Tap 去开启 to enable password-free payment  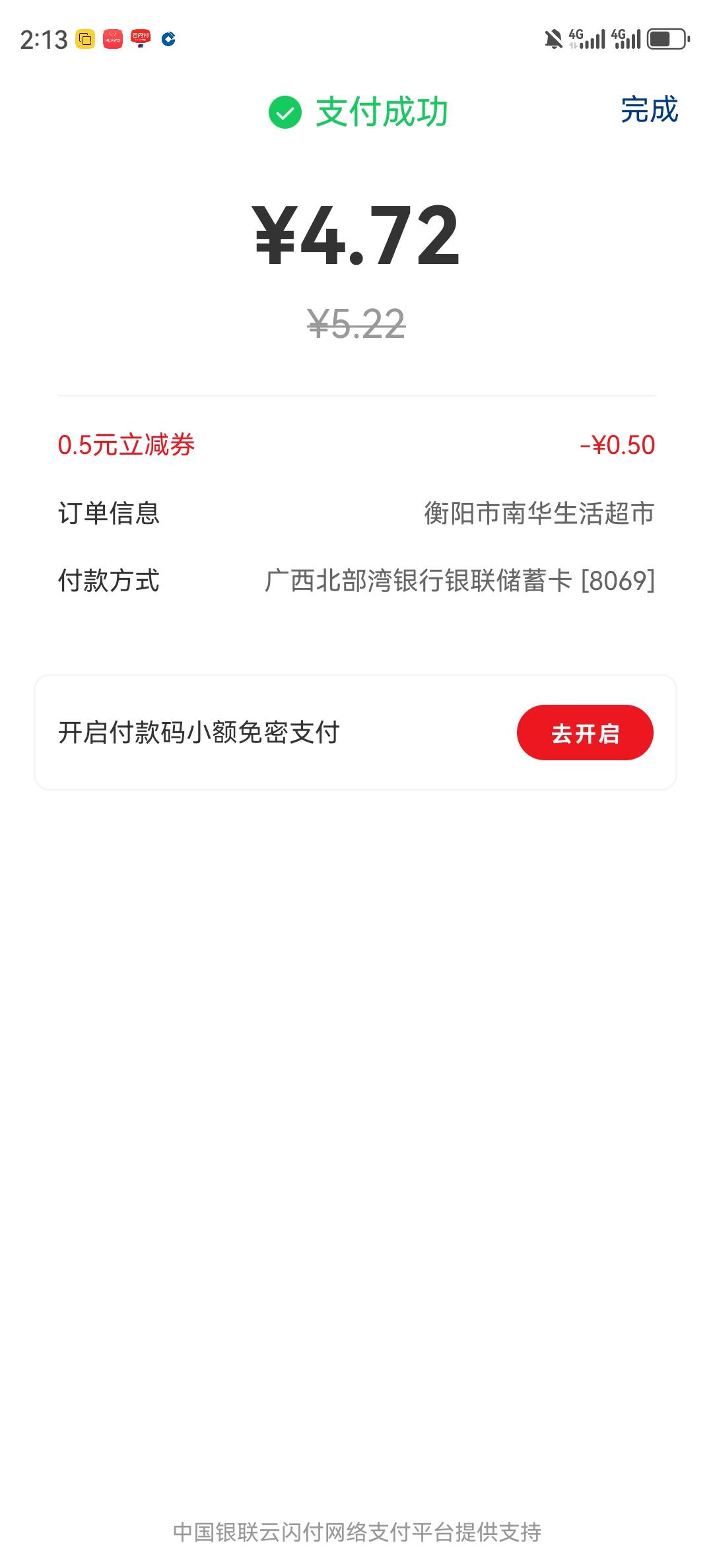[585, 733]
